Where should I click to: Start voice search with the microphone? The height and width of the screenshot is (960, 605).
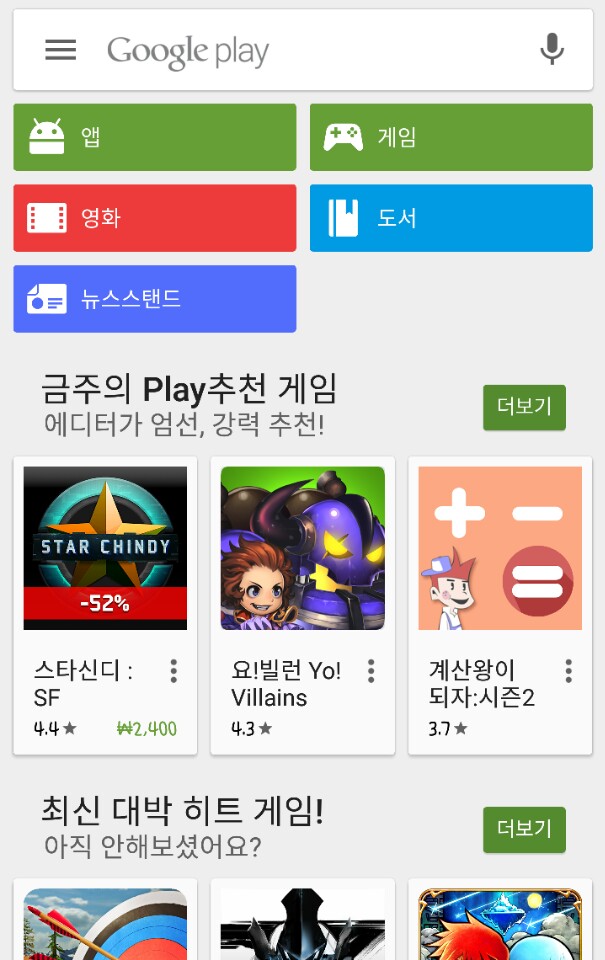[551, 49]
